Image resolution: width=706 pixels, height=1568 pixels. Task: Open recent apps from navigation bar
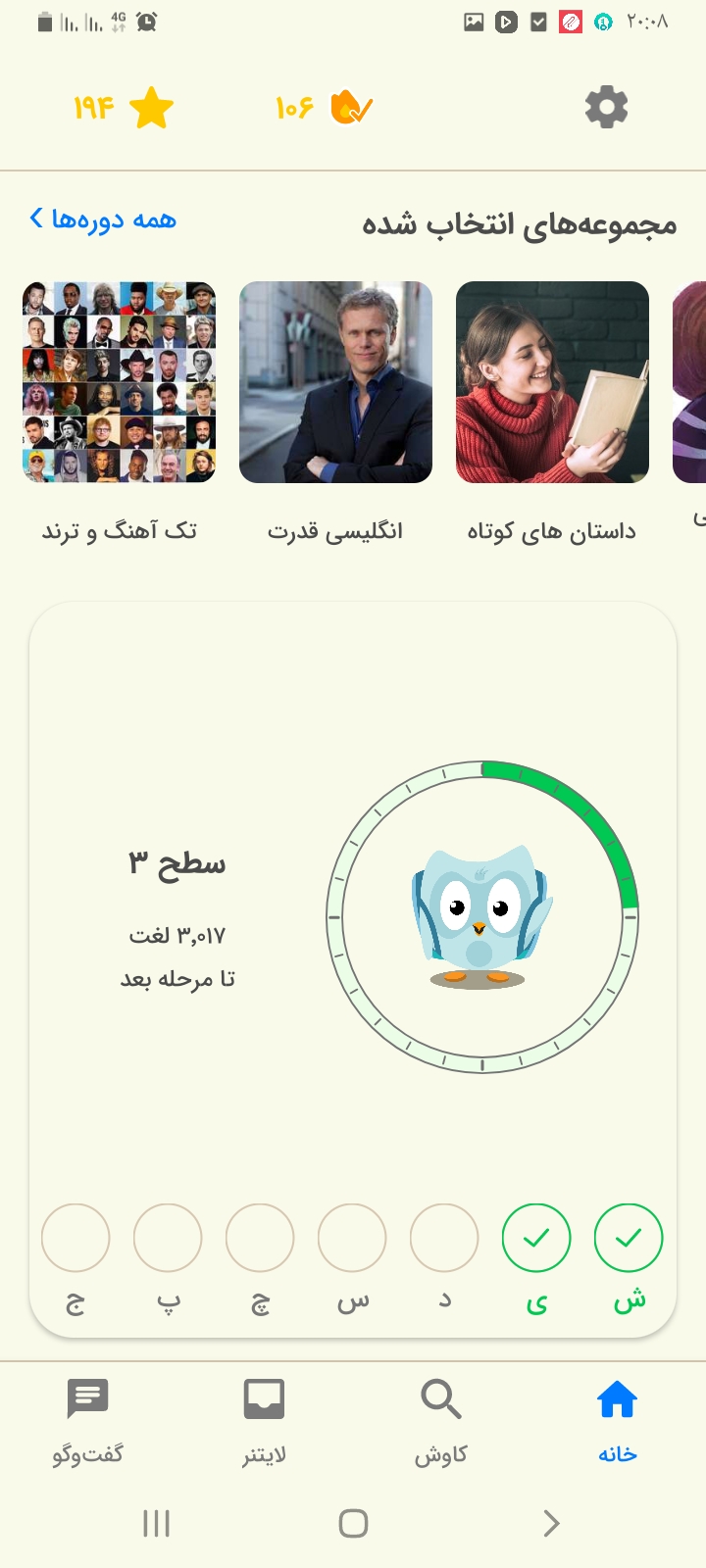tap(156, 1523)
